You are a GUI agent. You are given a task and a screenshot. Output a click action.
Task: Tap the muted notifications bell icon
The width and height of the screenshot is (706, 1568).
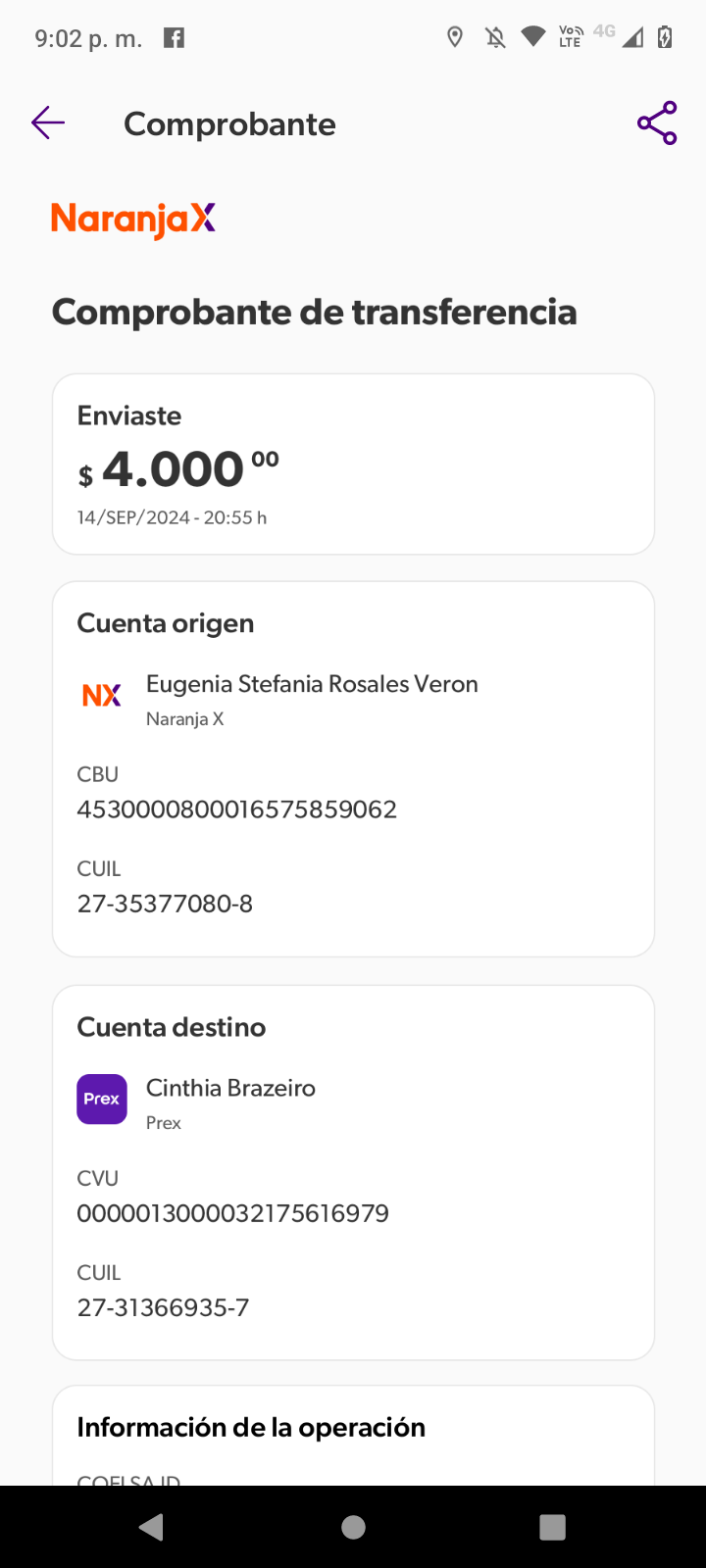[494, 36]
